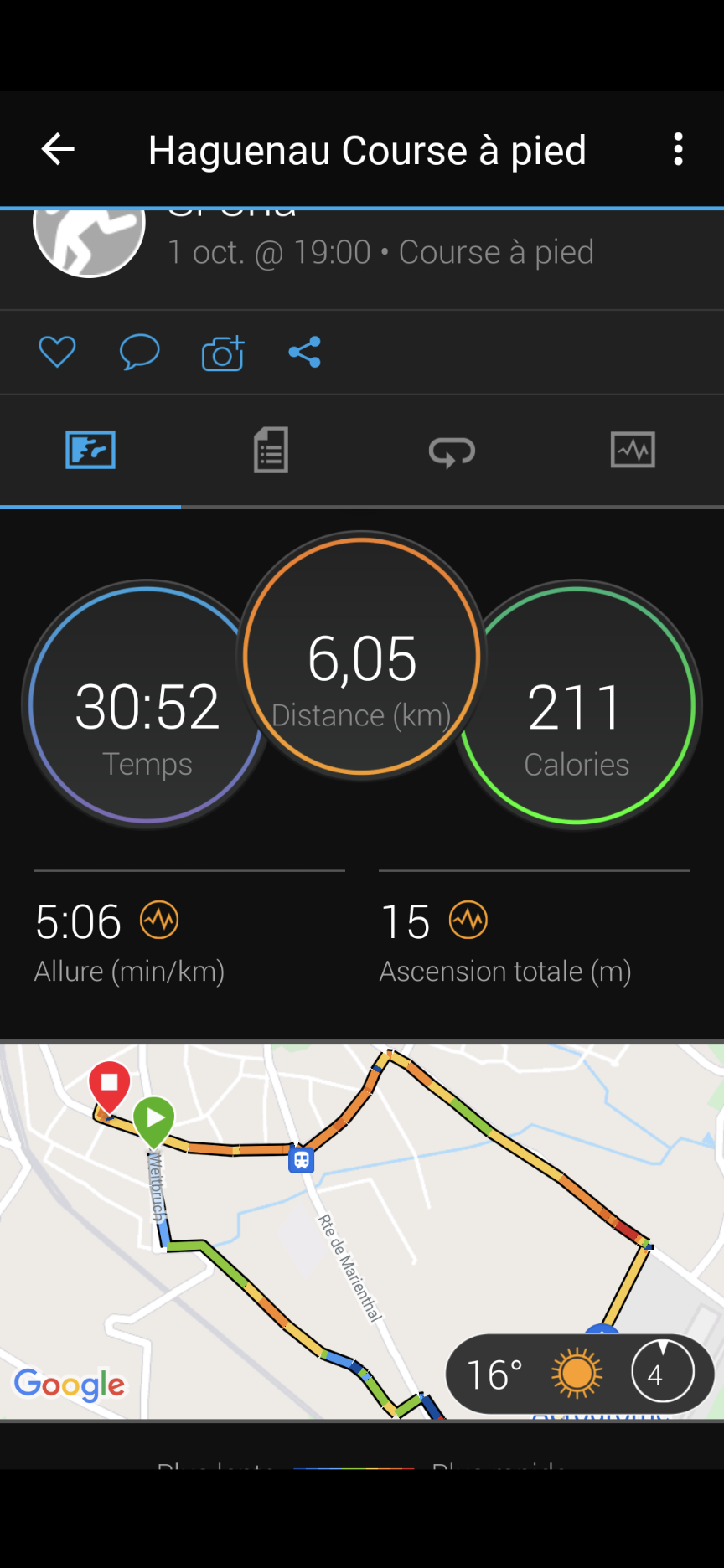The image size is (724, 1568).
Task: Add a photo to the activity
Action: (x=223, y=353)
